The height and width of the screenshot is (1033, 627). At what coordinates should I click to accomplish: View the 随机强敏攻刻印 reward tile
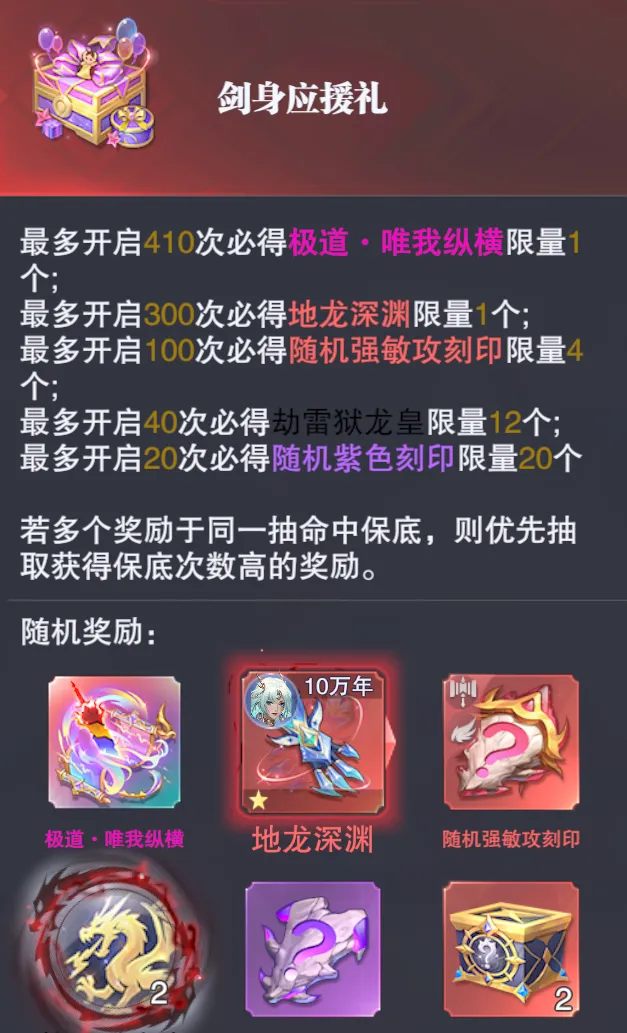pyautogui.click(x=511, y=742)
